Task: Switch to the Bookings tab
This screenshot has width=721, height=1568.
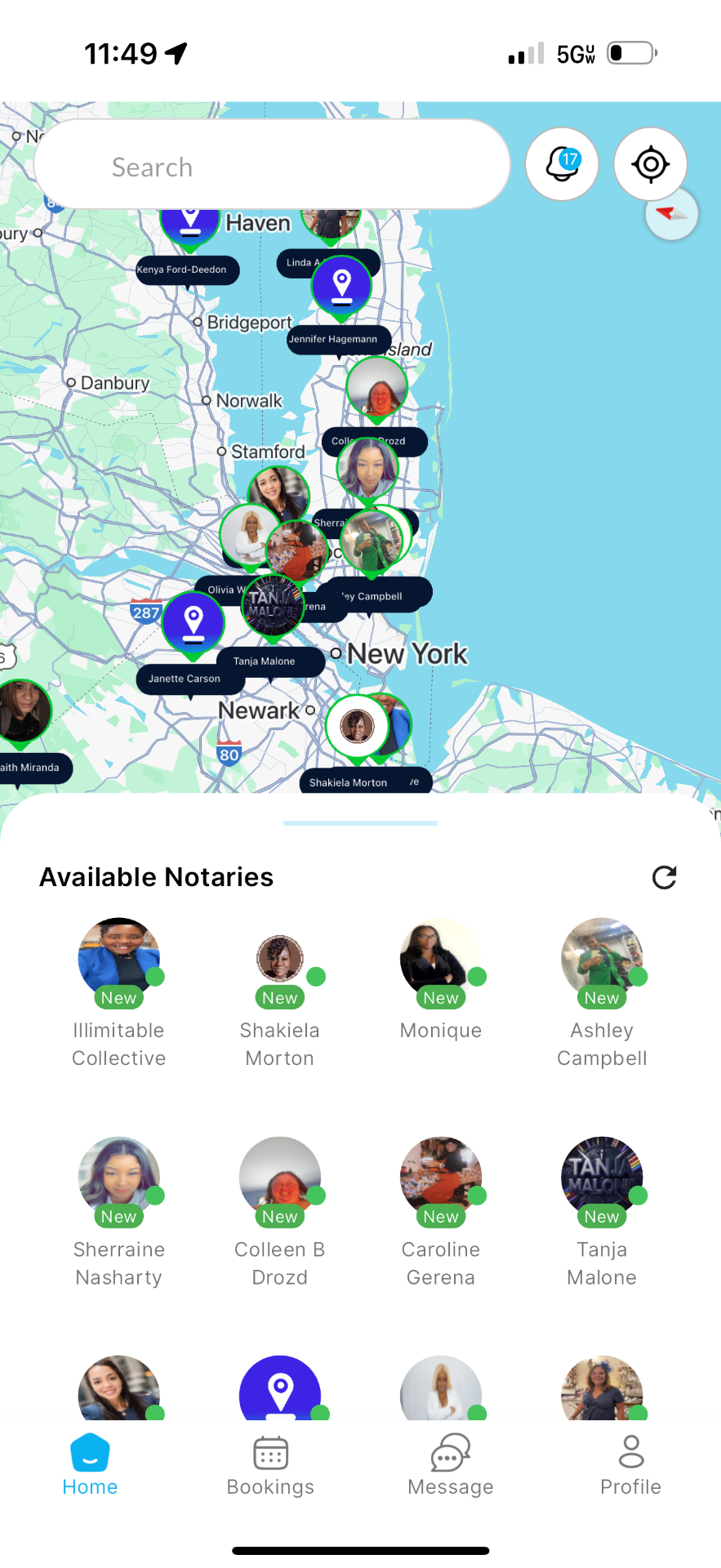Action: (x=270, y=1465)
